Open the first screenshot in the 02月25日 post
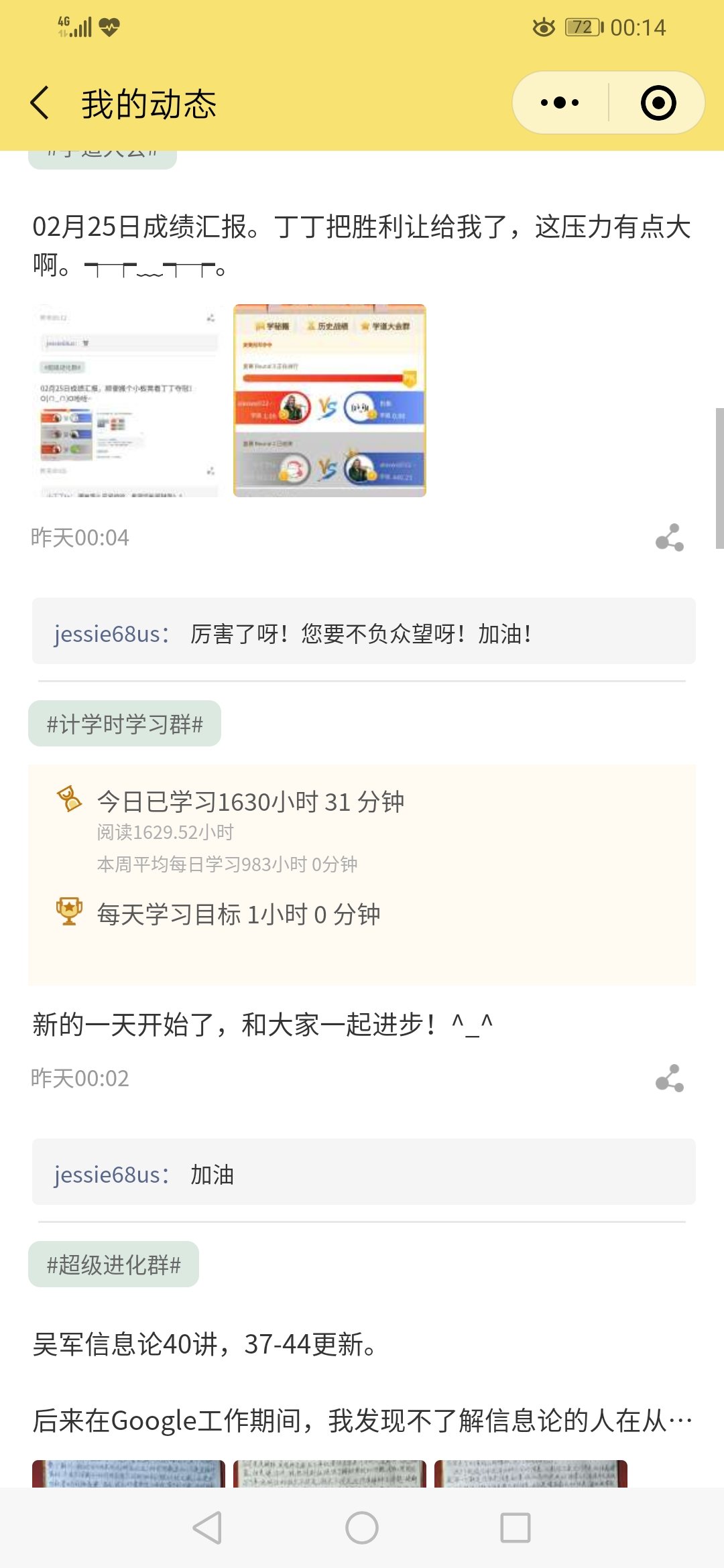 (127, 401)
